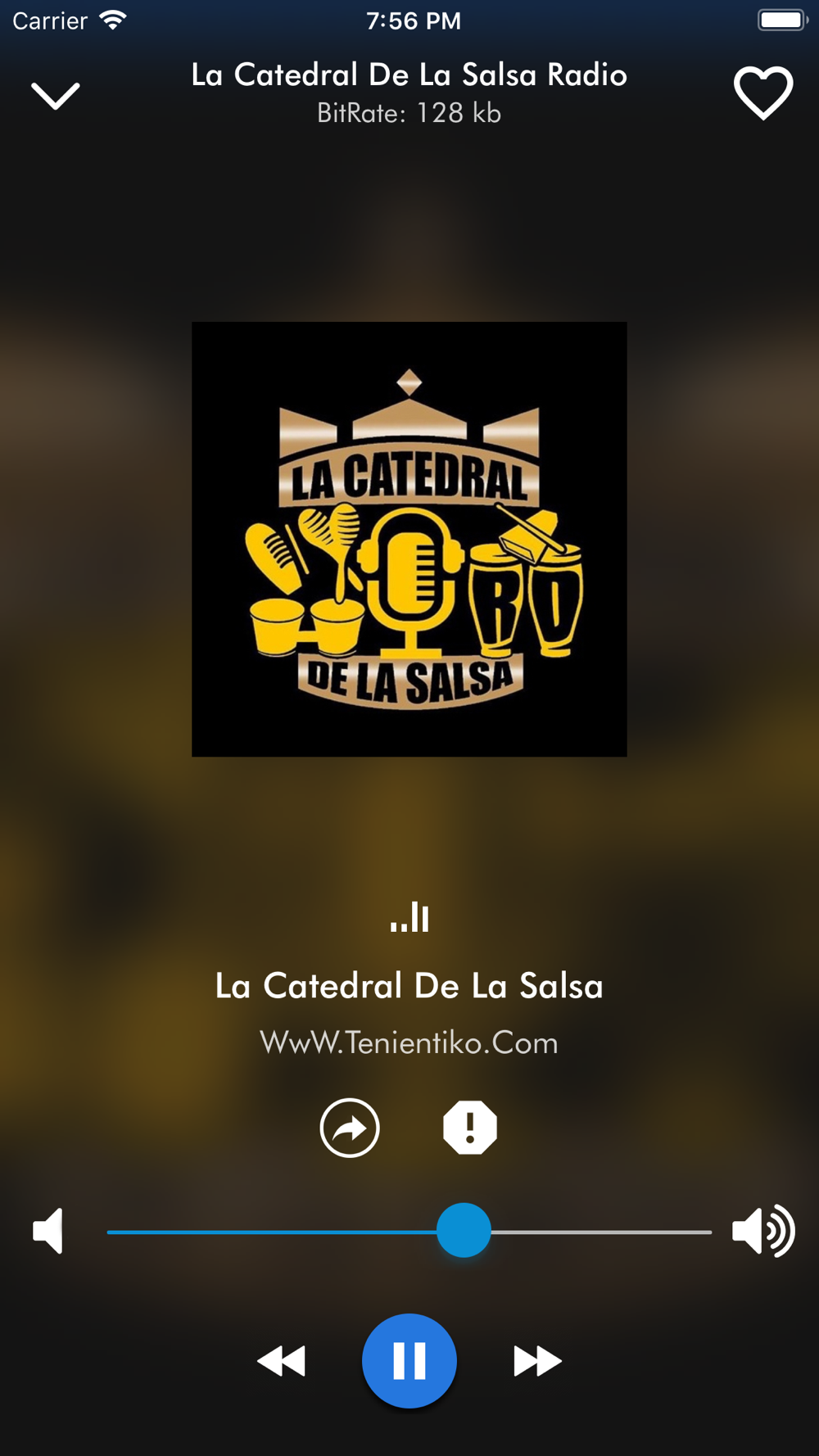Collapse the player with the down chevron
Image resolution: width=819 pixels, height=1456 pixels.
tap(55, 96)
